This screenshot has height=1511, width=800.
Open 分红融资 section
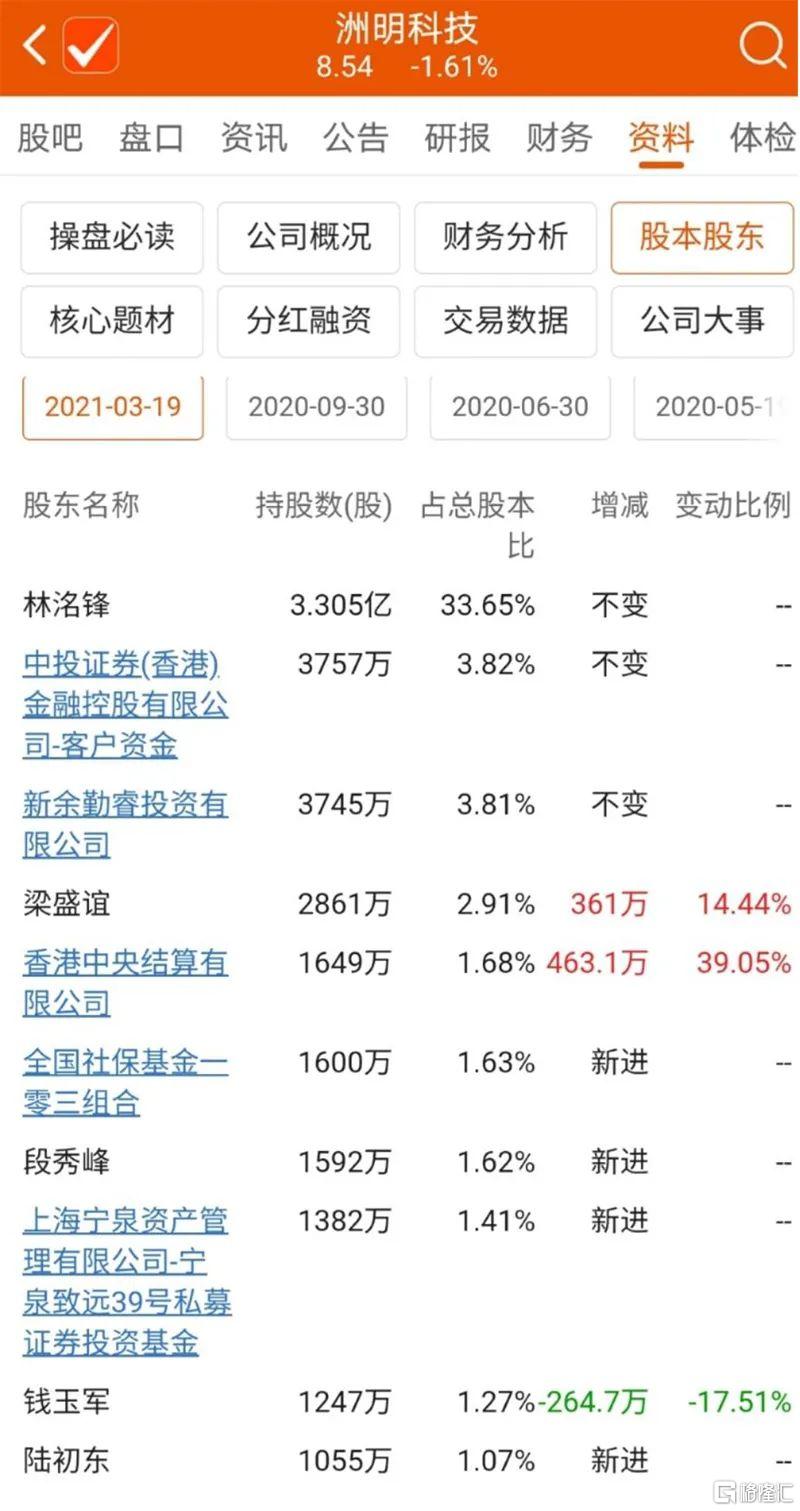click(309, 321)
